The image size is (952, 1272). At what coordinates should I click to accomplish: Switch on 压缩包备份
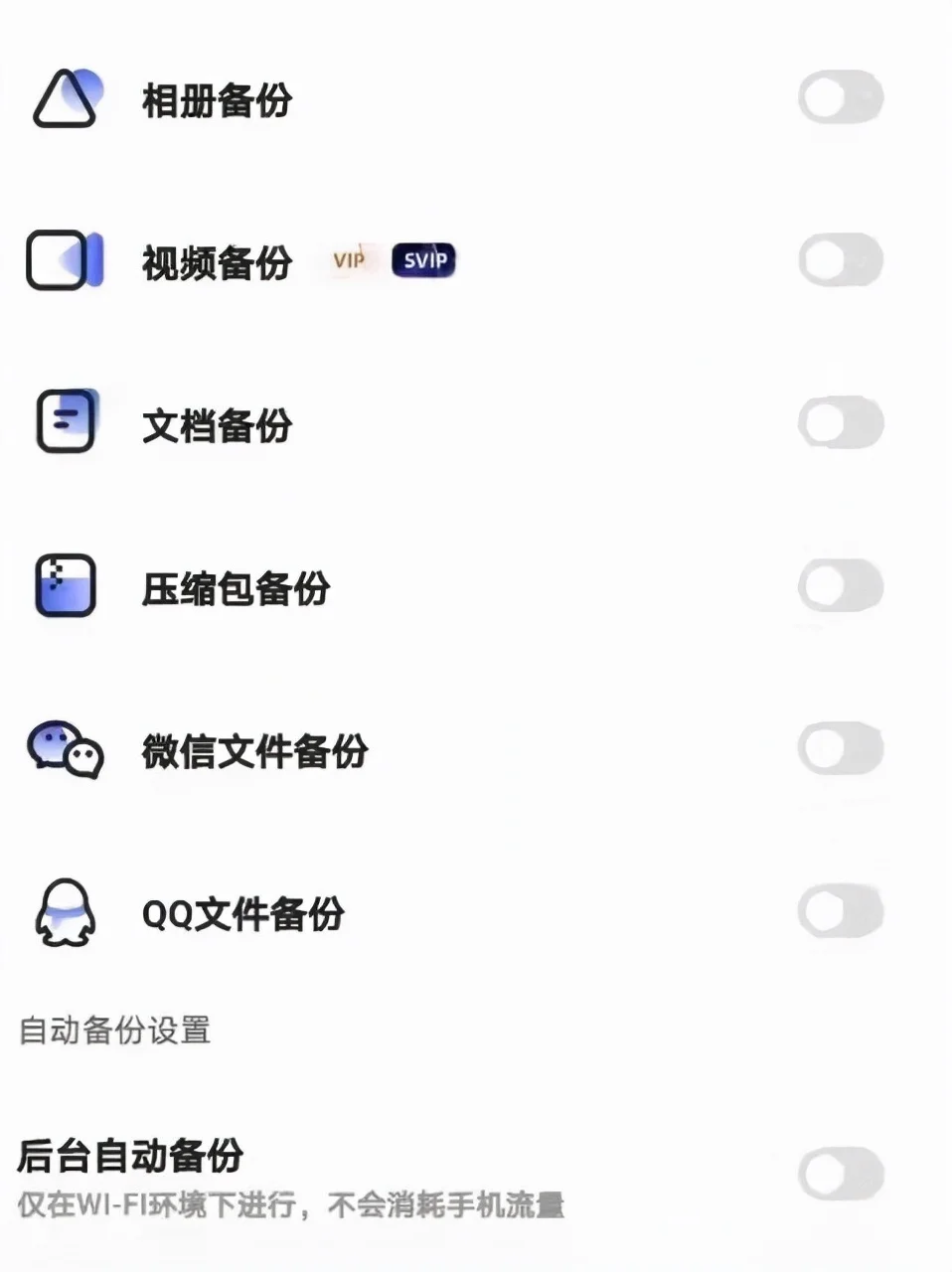[841, 586]
